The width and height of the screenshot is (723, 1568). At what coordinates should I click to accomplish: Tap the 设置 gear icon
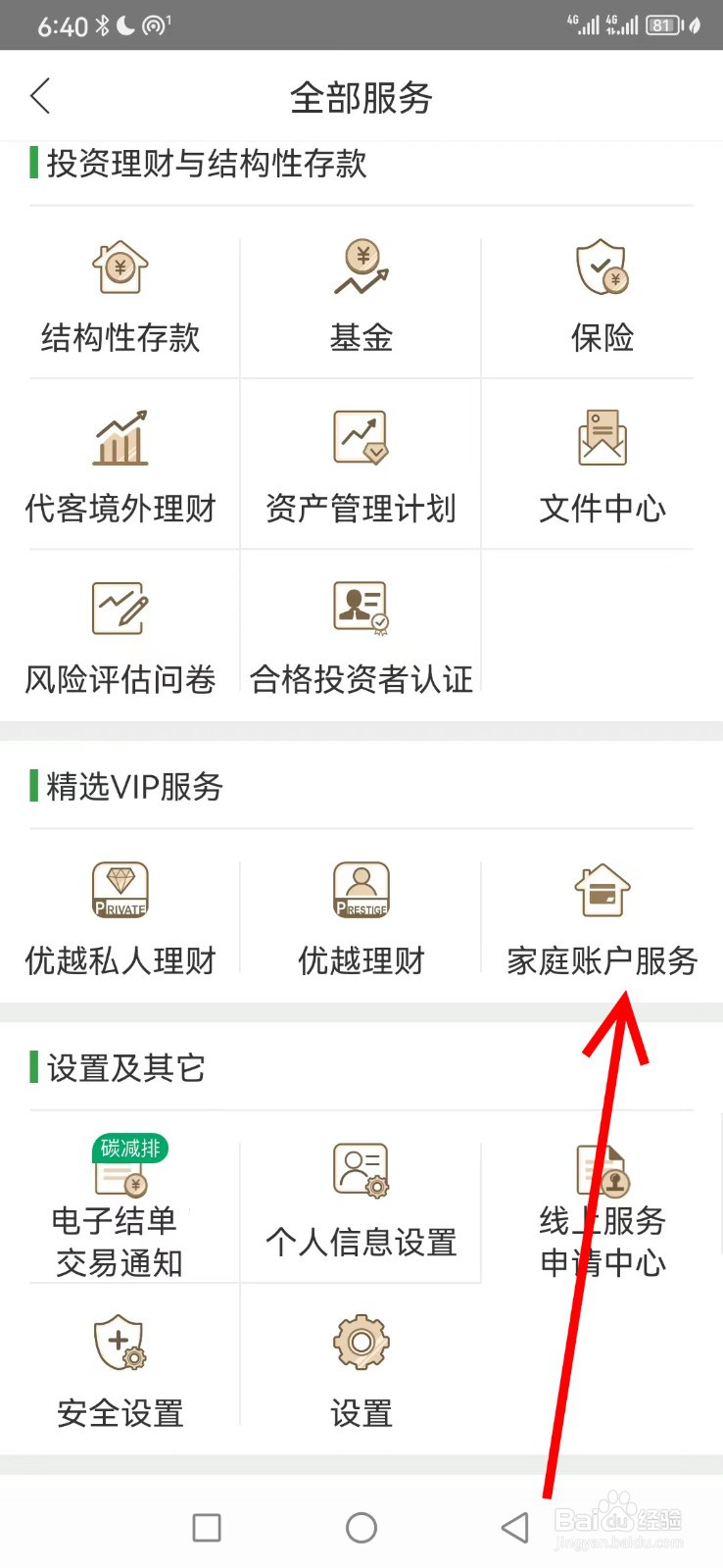pyautogui.click(x=361, y=1343)
